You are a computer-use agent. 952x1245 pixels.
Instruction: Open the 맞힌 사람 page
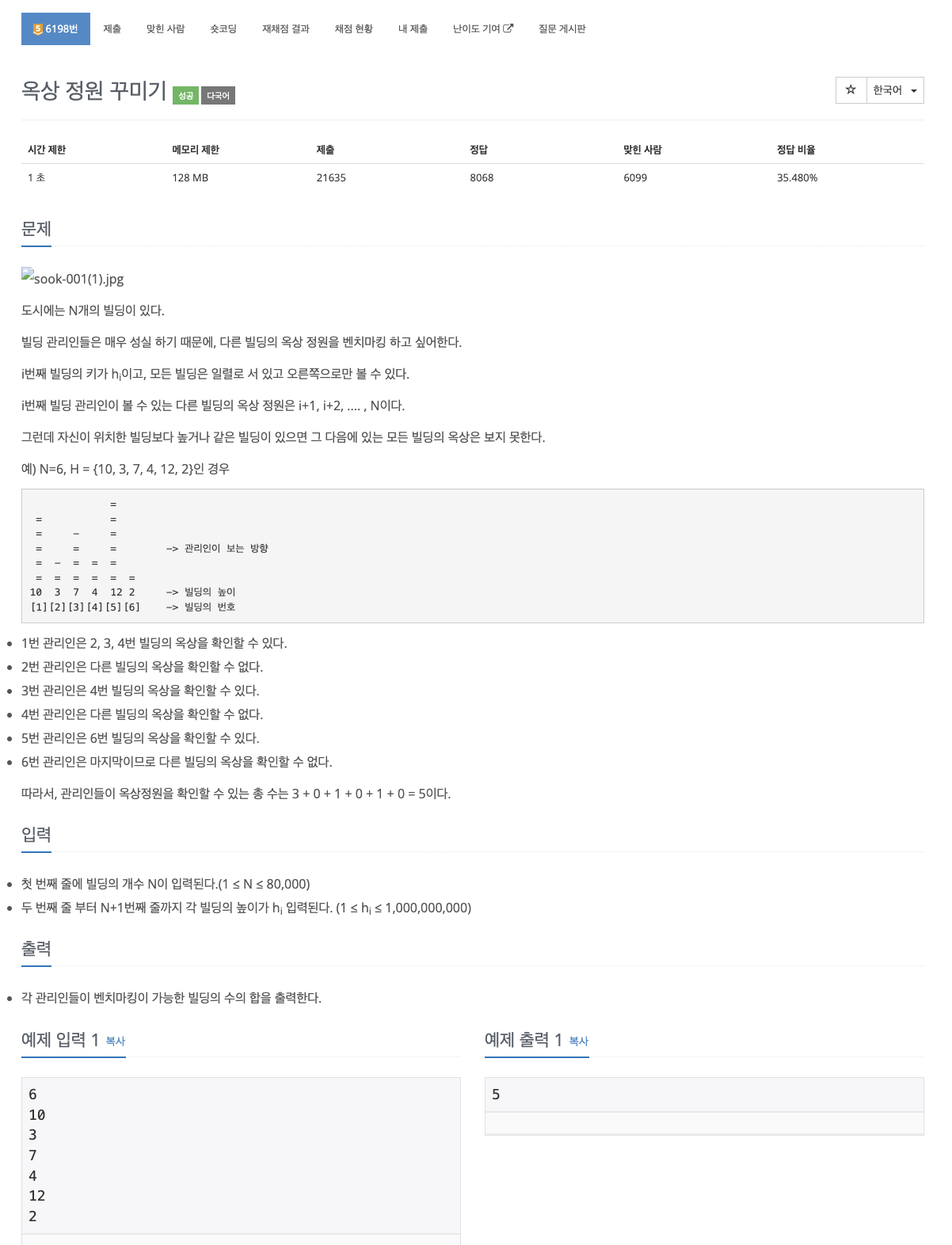point(166,29)
